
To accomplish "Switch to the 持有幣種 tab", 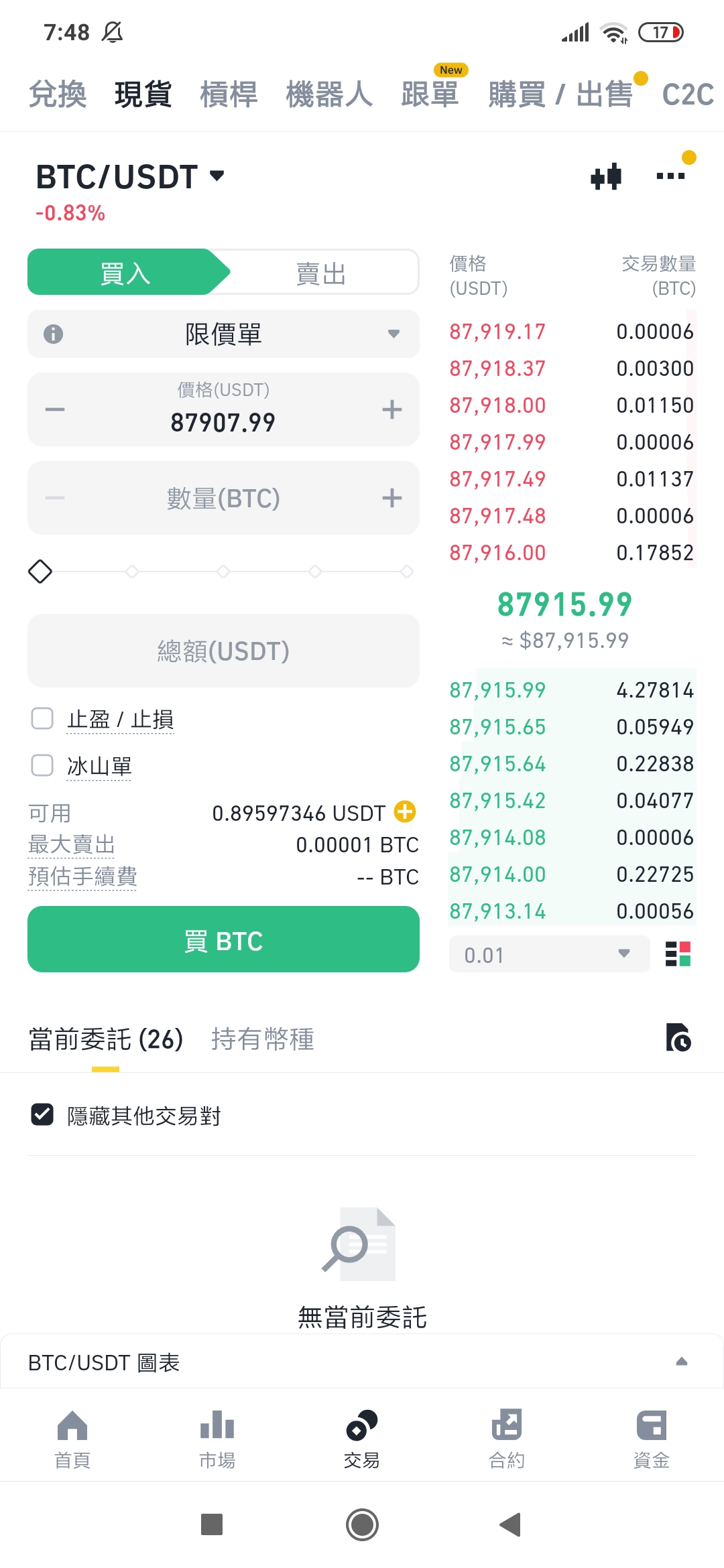I will [263, 1039].
